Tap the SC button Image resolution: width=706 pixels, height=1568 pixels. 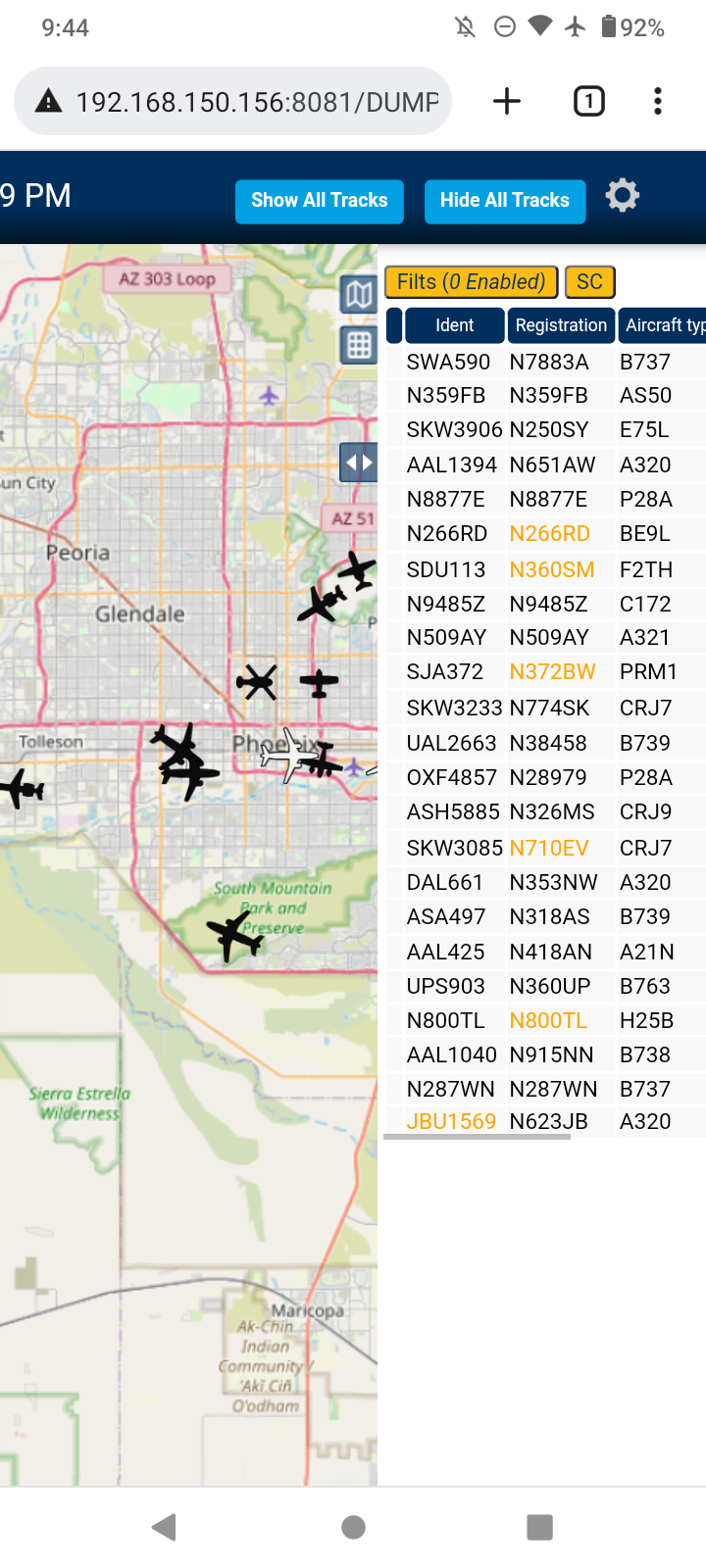(589, 282)
